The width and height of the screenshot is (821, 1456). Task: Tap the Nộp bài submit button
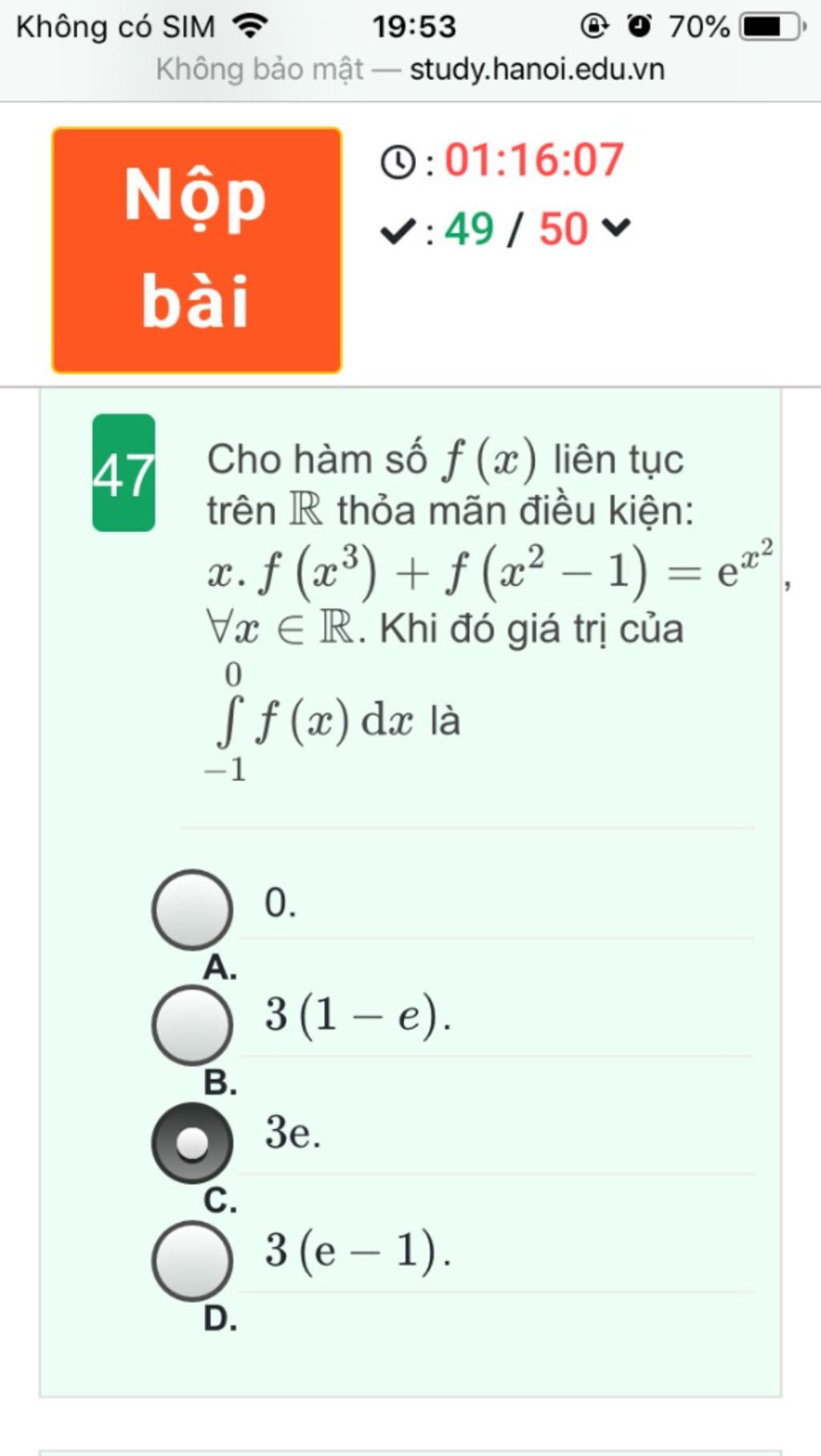coord(196,250)
